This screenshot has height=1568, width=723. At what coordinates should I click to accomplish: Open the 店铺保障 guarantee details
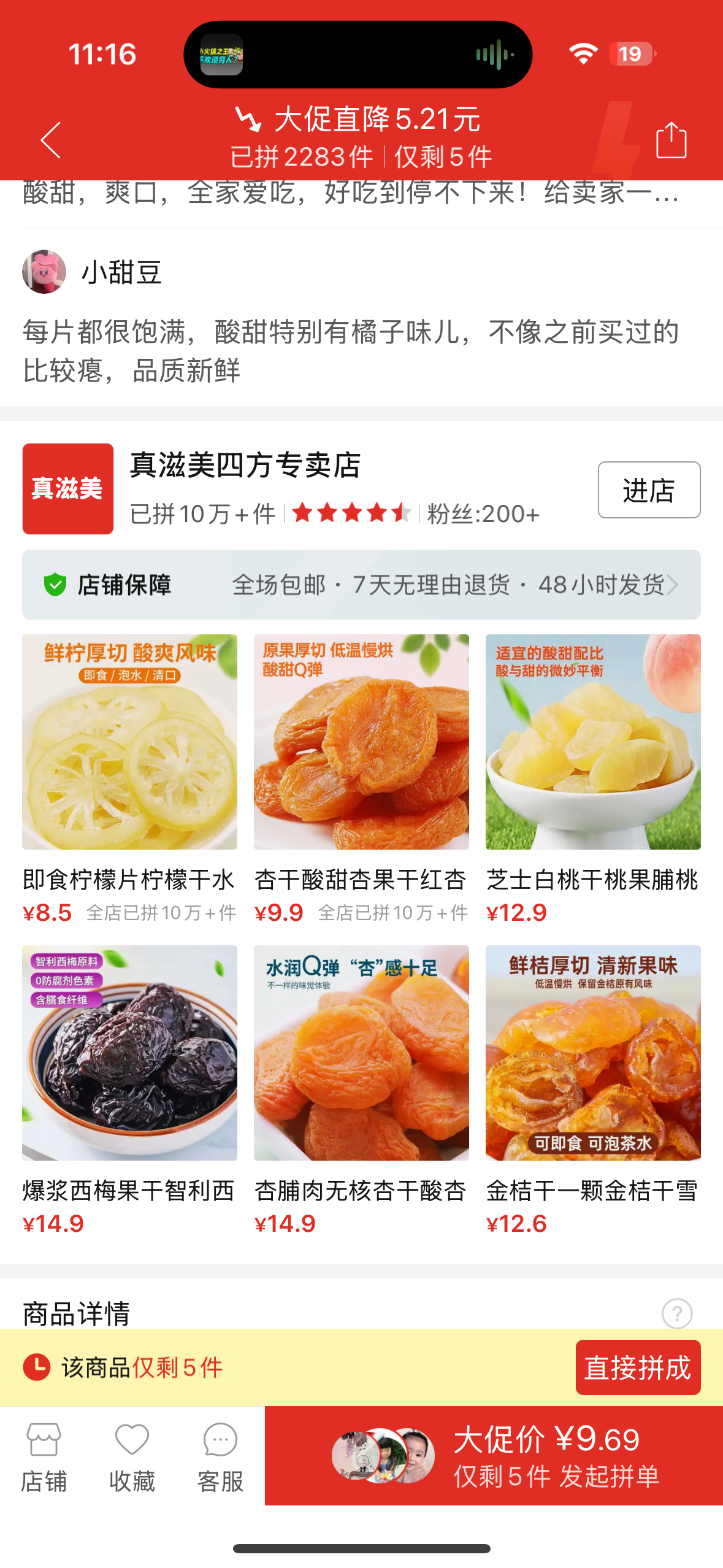coord(361,585)
